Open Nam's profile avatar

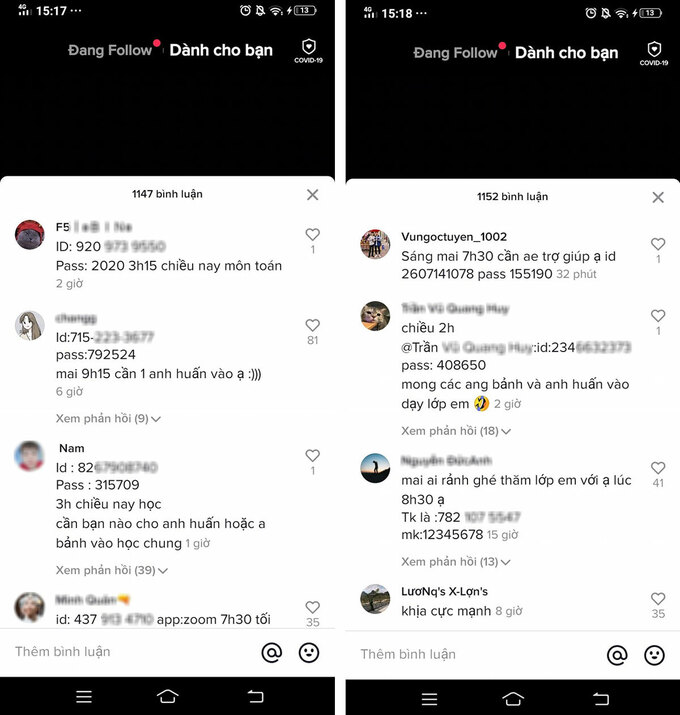click(30, 457)
